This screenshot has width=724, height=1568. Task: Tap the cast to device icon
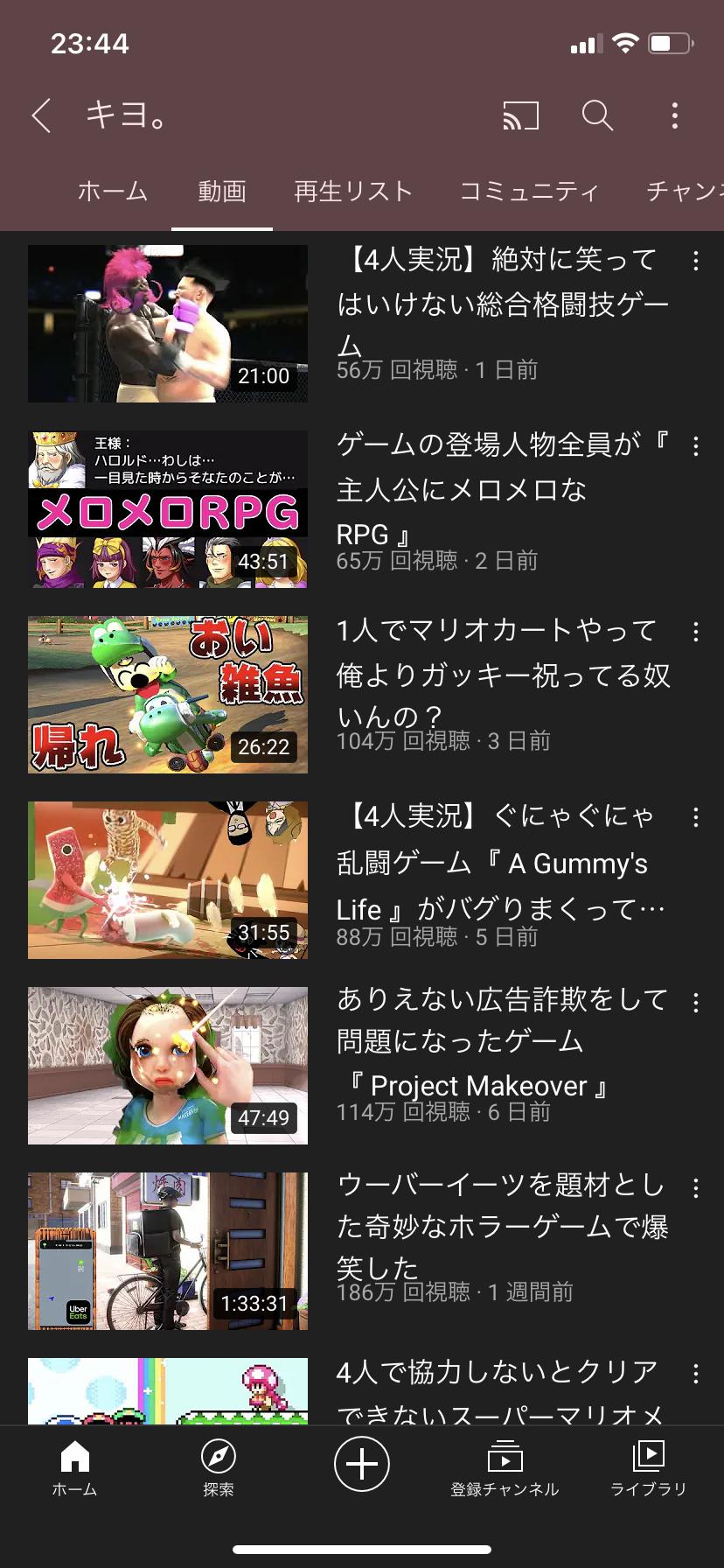520,115
